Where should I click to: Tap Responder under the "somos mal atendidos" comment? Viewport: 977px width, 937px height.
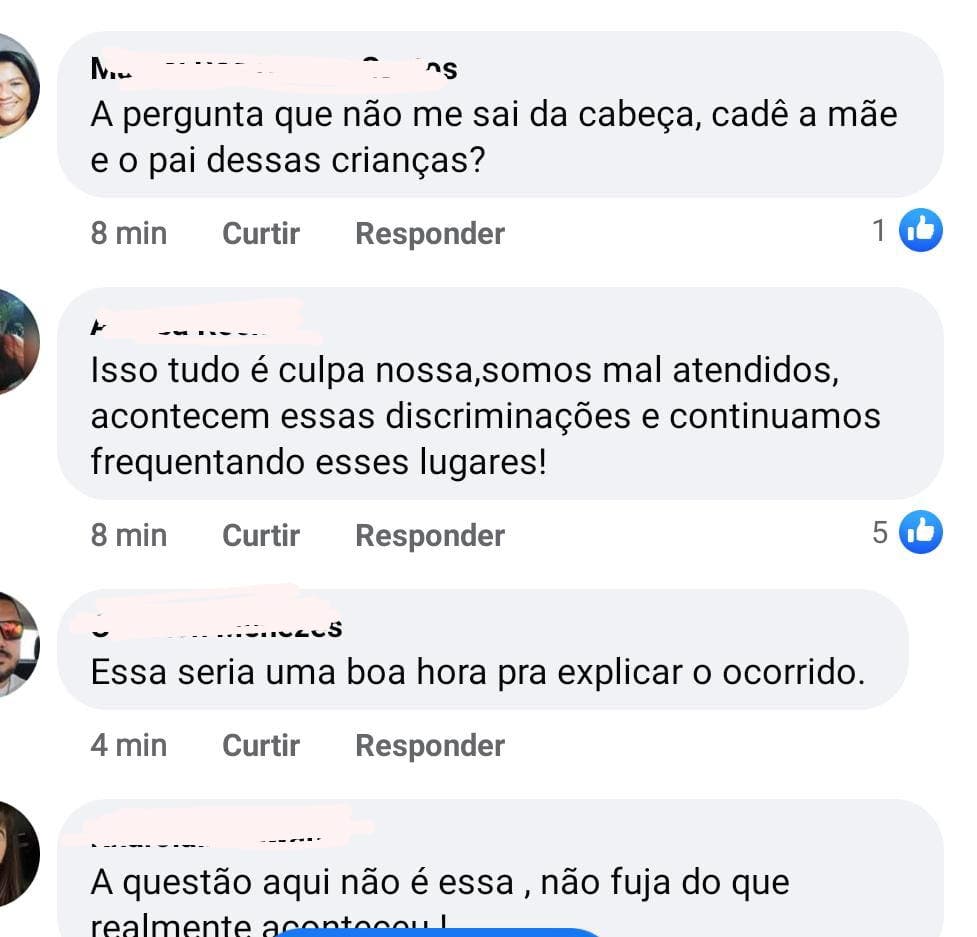tap(430, 536)
